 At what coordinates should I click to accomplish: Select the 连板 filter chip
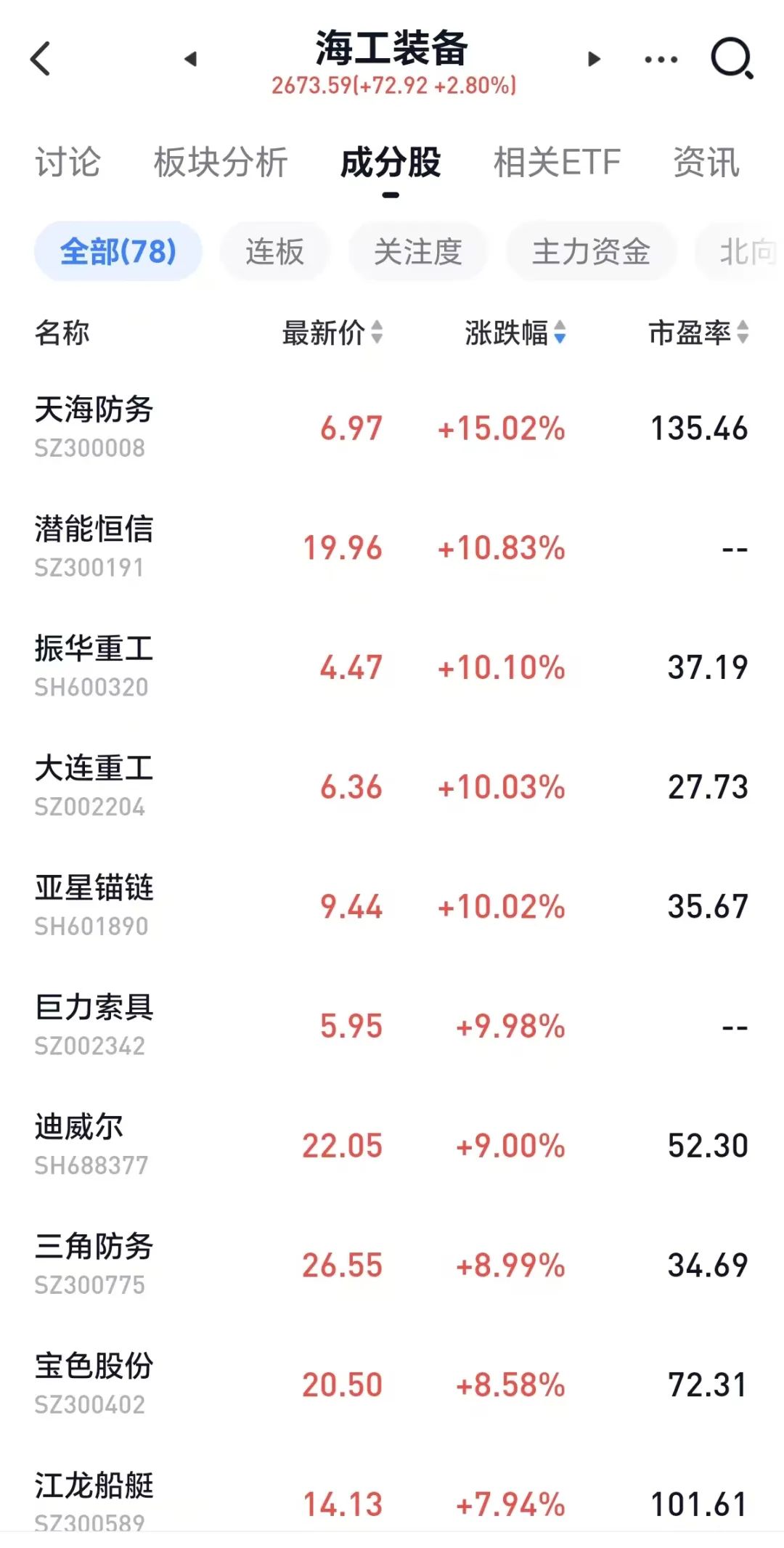point(274,252)
